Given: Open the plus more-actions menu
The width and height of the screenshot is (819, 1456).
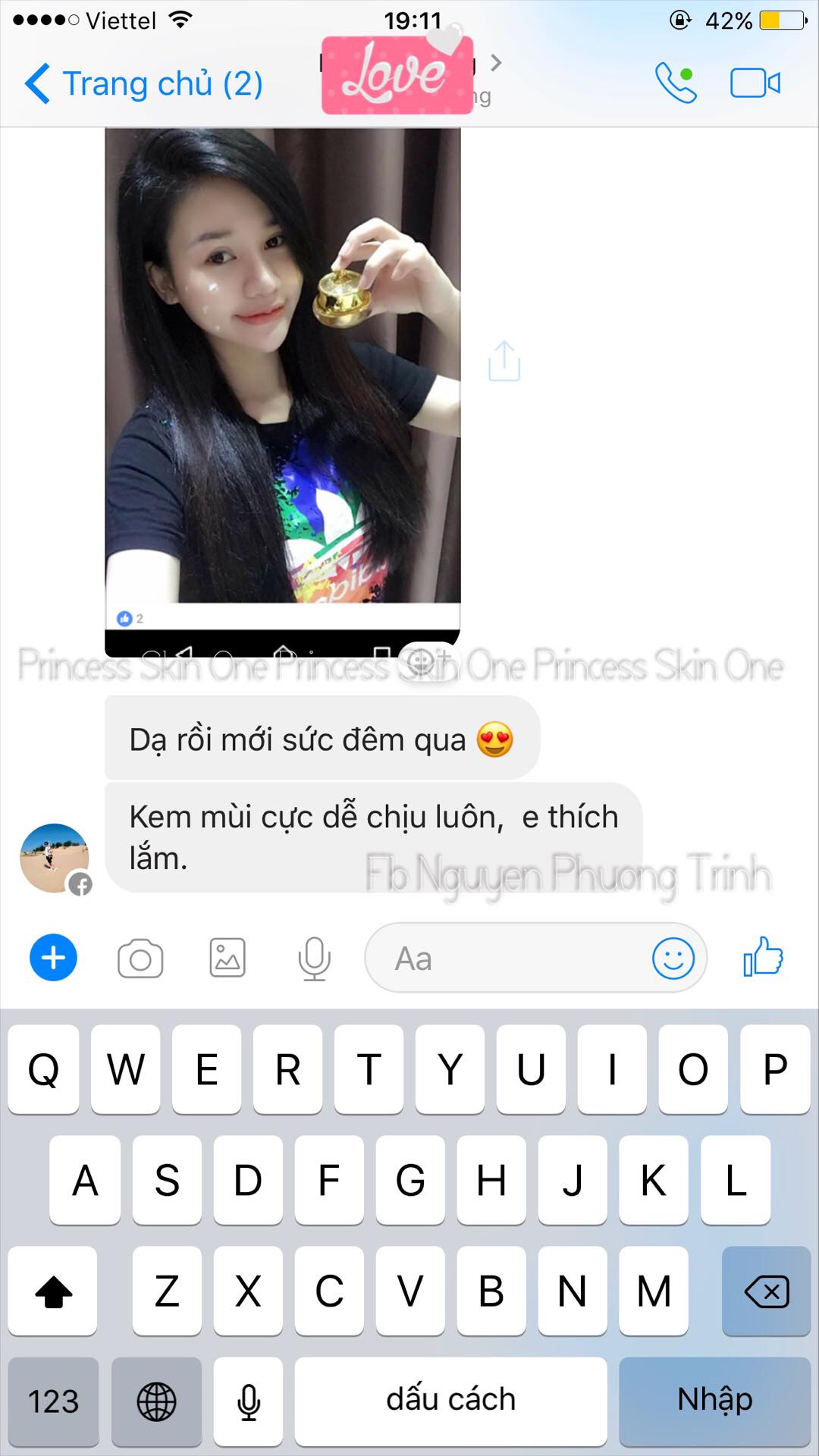Looking at the screenshot, I should point(53,958).
